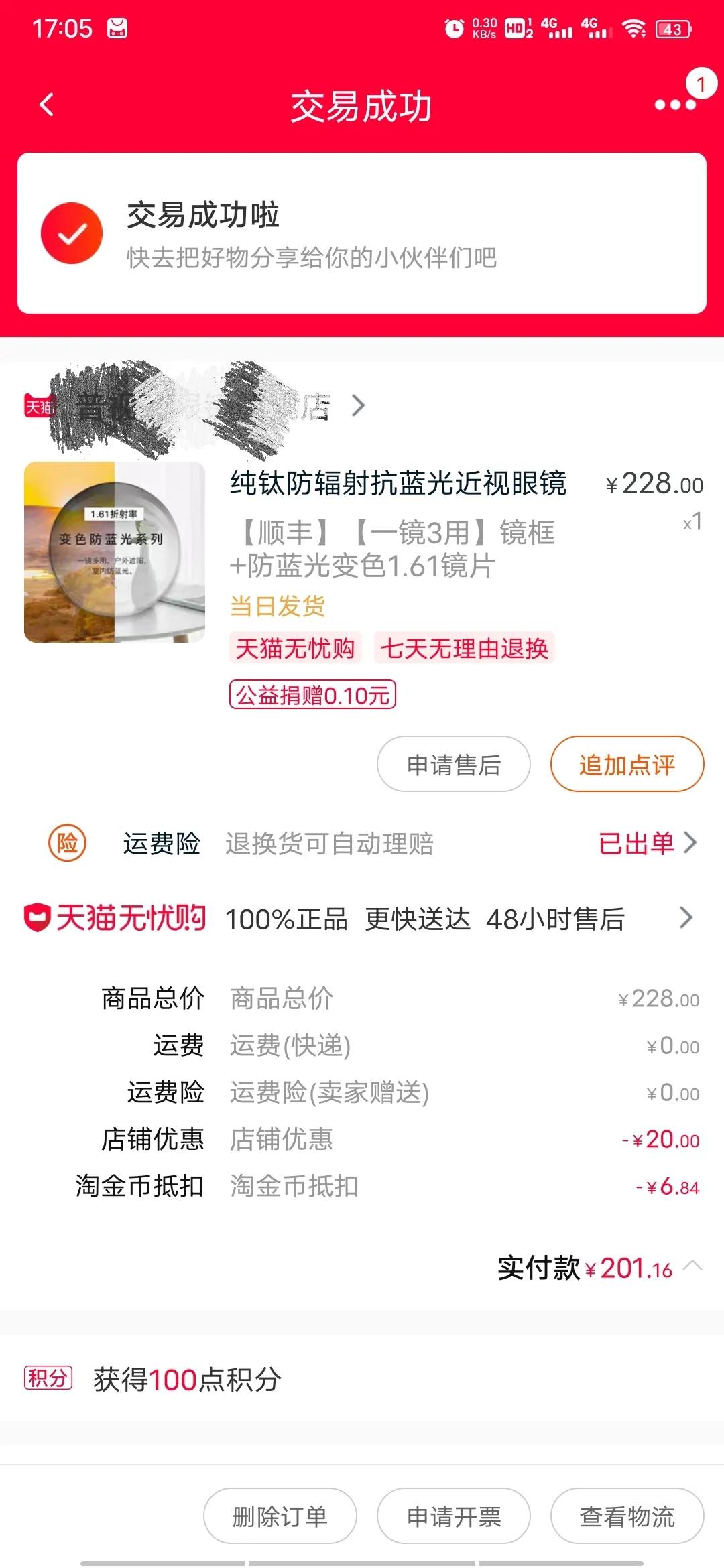Tap the alarm clock icon in status bar

pyautogui.click(x=455, y=28)
